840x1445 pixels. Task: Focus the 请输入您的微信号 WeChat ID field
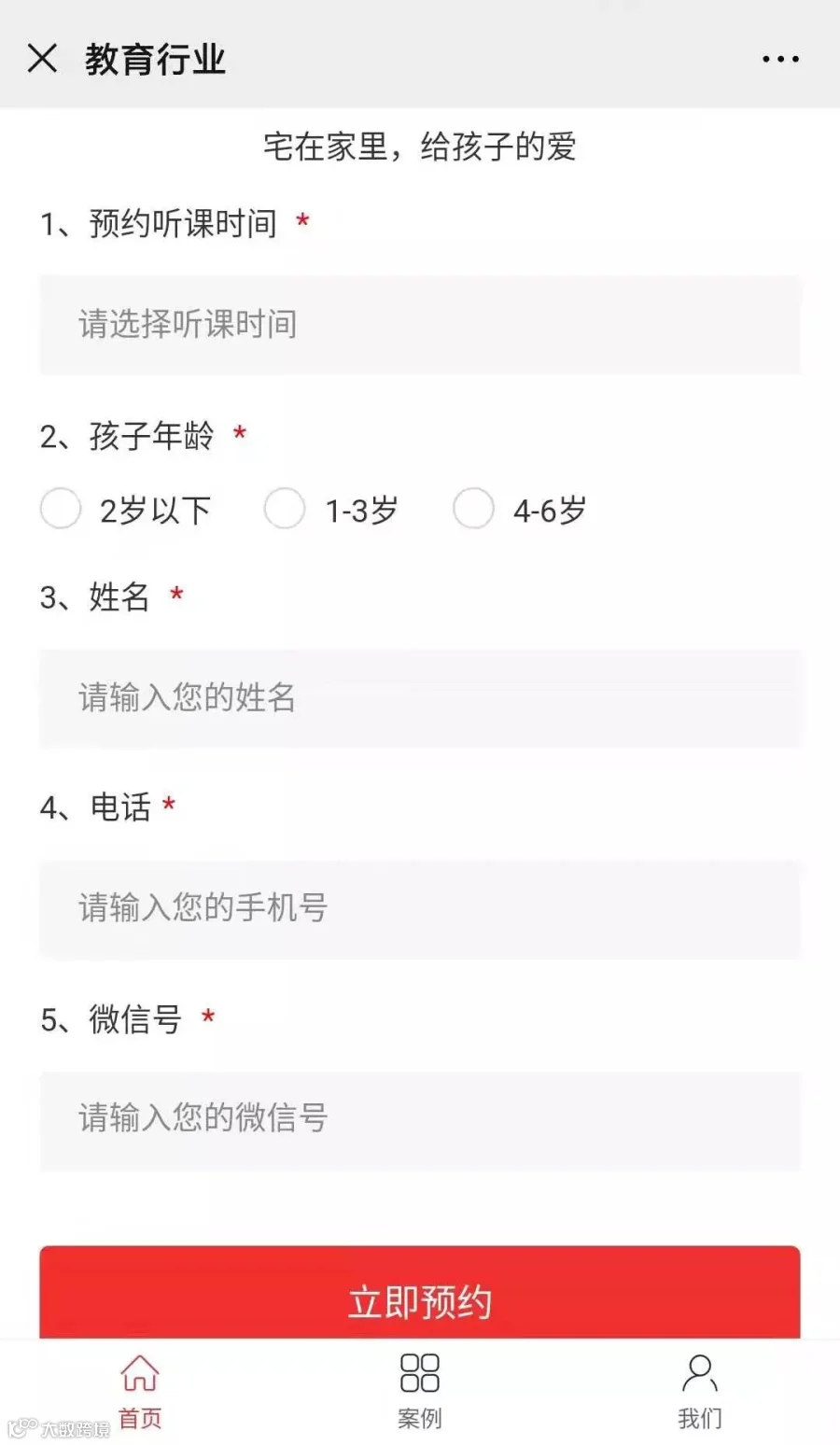pos(420,1119)
